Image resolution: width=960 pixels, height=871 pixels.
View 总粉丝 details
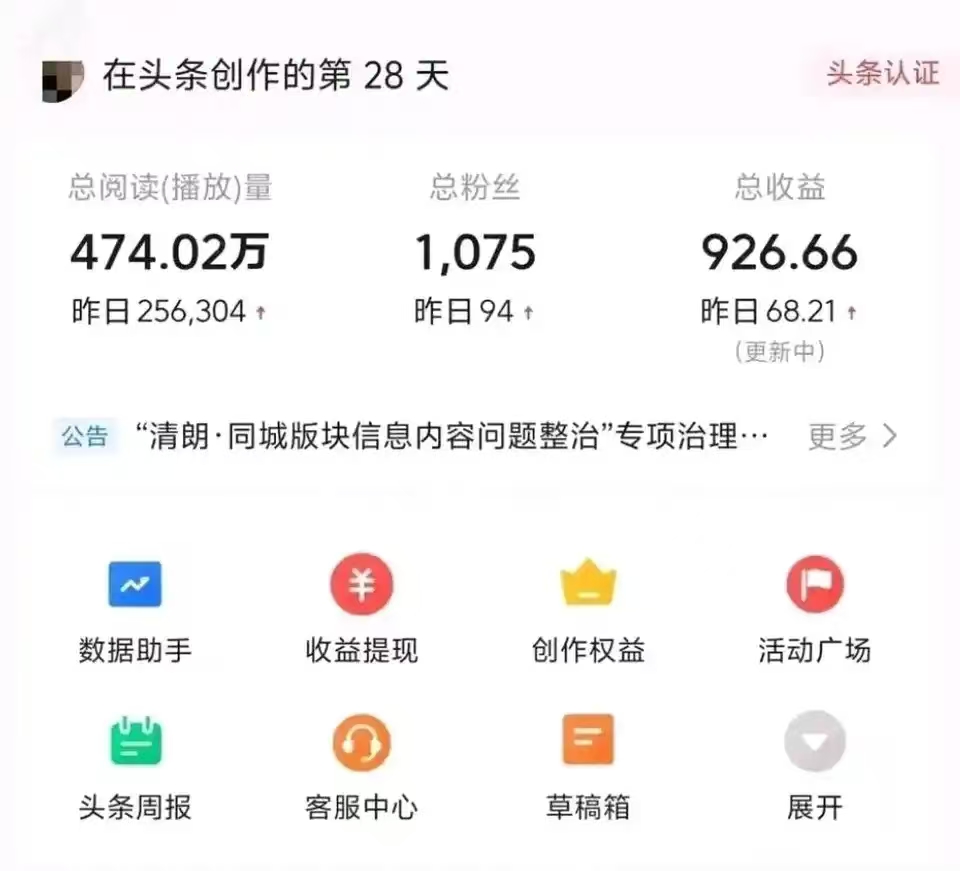click(475, 252)
